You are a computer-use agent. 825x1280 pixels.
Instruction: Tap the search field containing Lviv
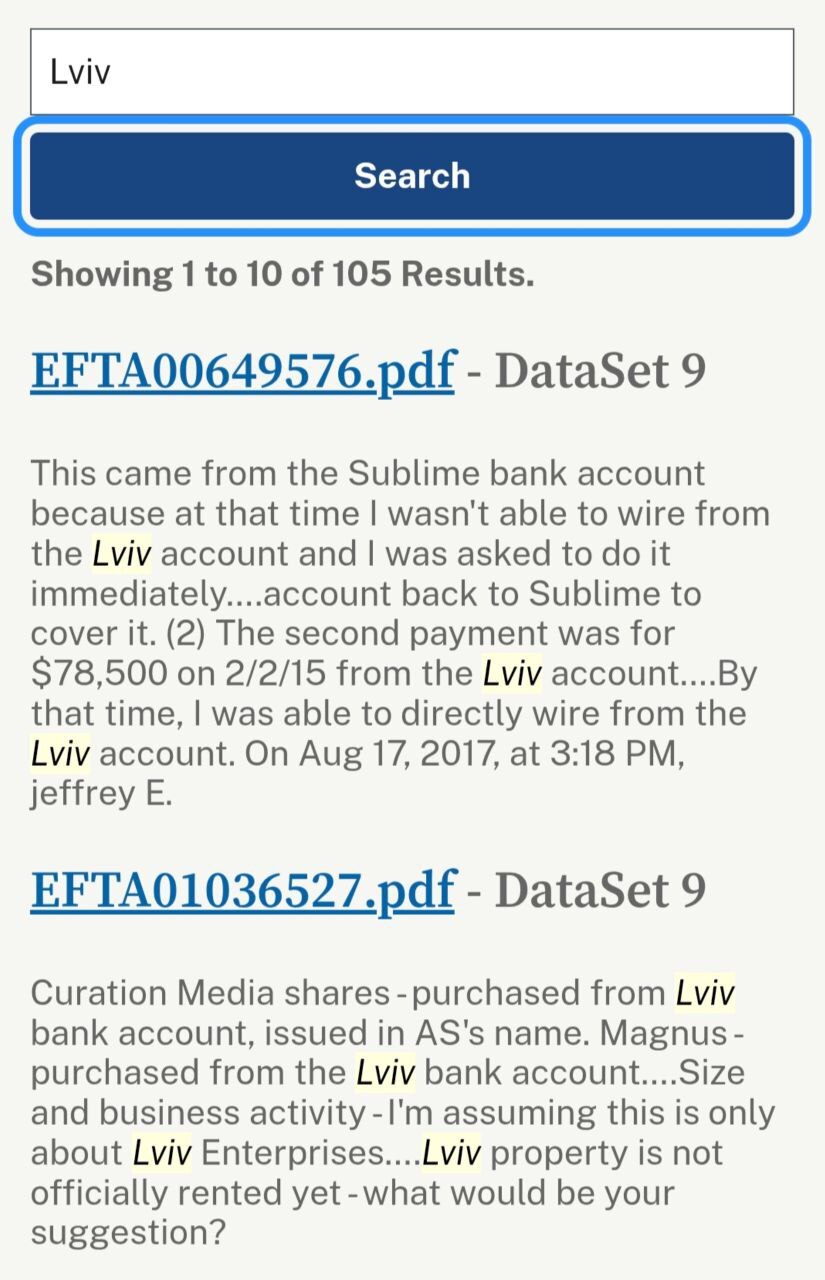point(412,72)
